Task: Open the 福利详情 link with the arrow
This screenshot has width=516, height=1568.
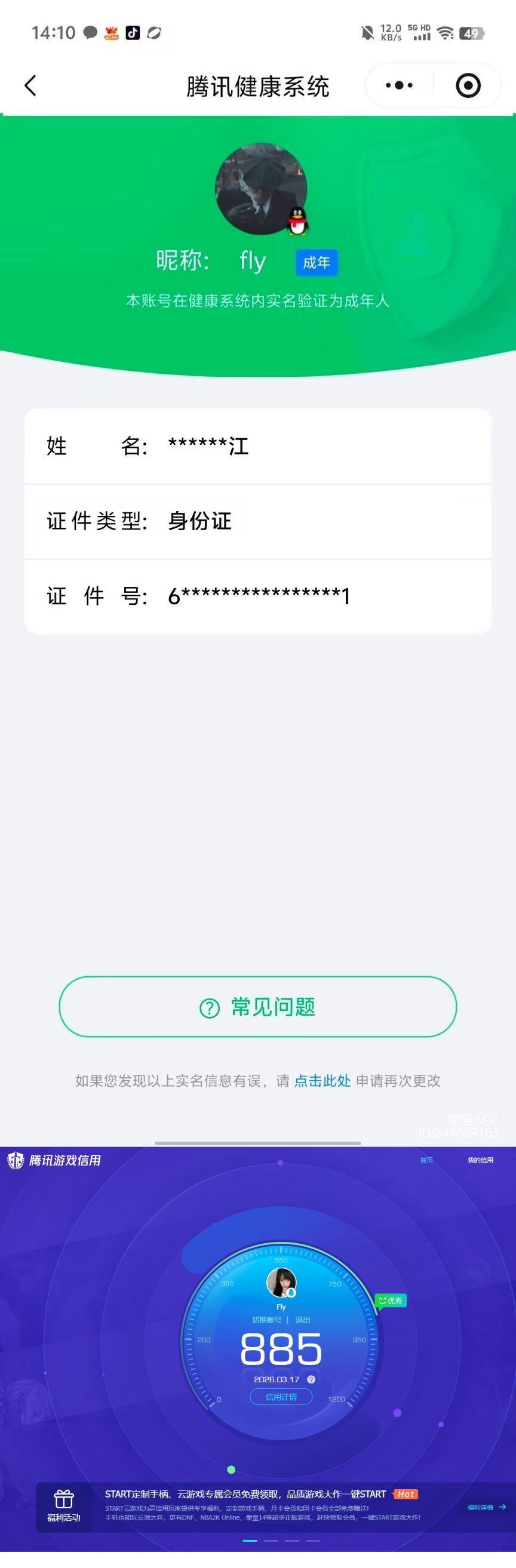Action: pyautogui.click(x=486, y=1507)
